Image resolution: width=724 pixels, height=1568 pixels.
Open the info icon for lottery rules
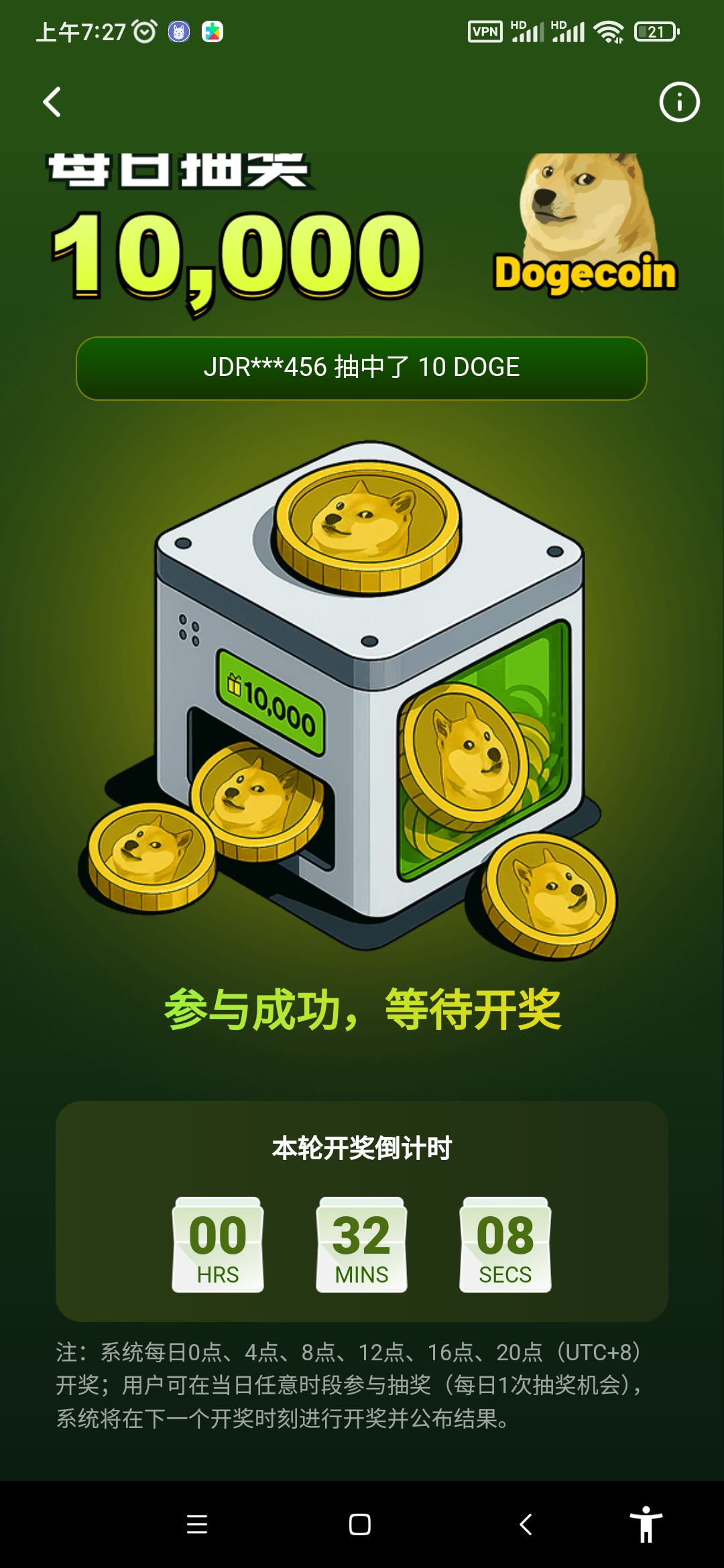[x=679, y=103]
